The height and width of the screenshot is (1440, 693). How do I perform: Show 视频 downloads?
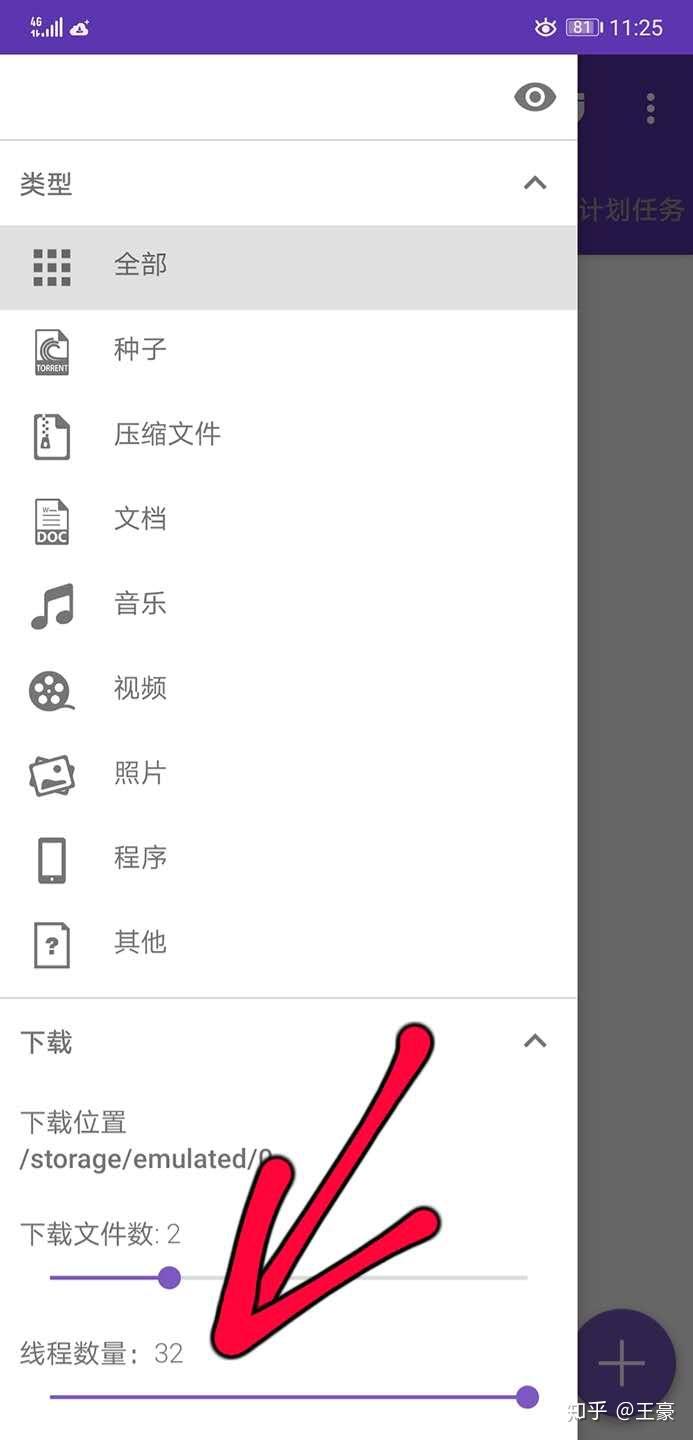(288, 689)
